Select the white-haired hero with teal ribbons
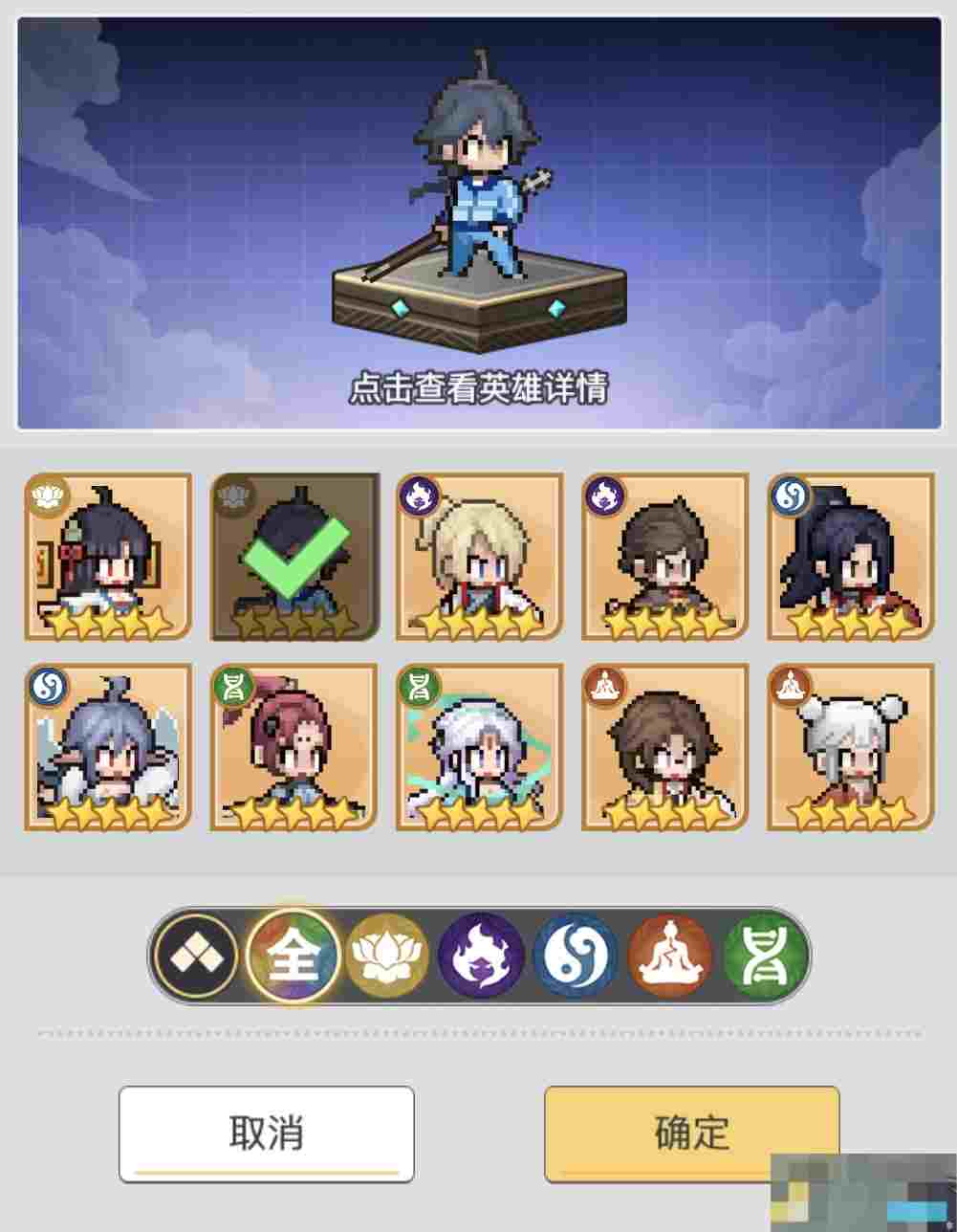Image resolution: width=957 pixels, height=1232 pixels. [x=479, y=746]
